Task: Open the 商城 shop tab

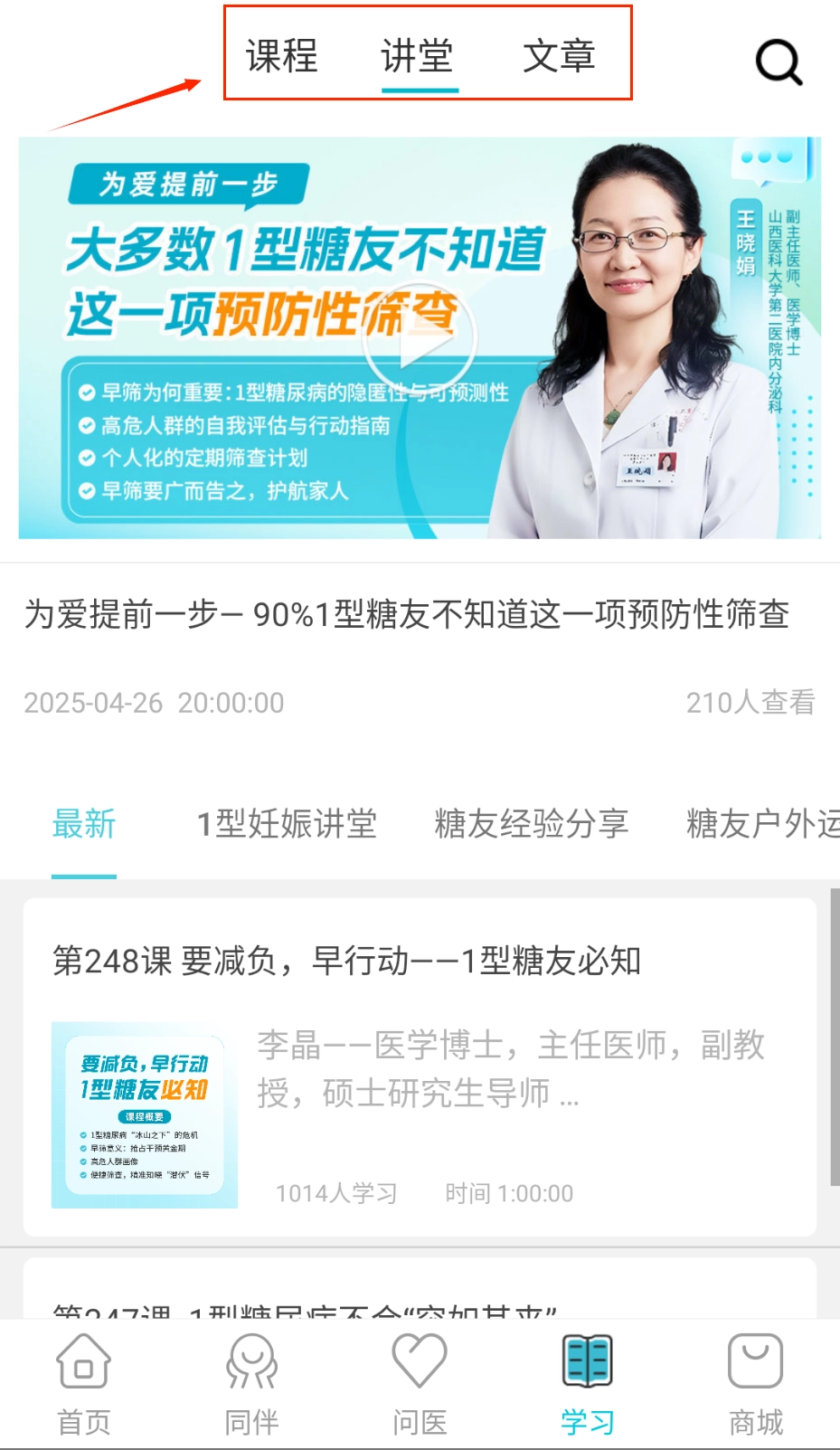Action: click(x=756, y=1384)
